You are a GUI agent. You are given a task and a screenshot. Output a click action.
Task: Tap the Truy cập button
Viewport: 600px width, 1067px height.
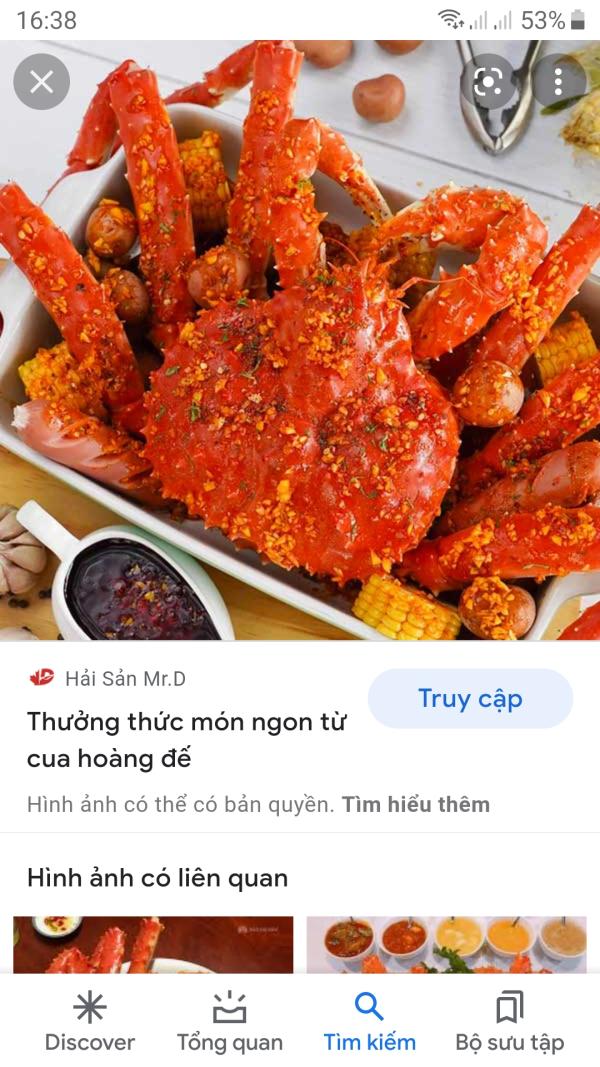click(470, 698)
